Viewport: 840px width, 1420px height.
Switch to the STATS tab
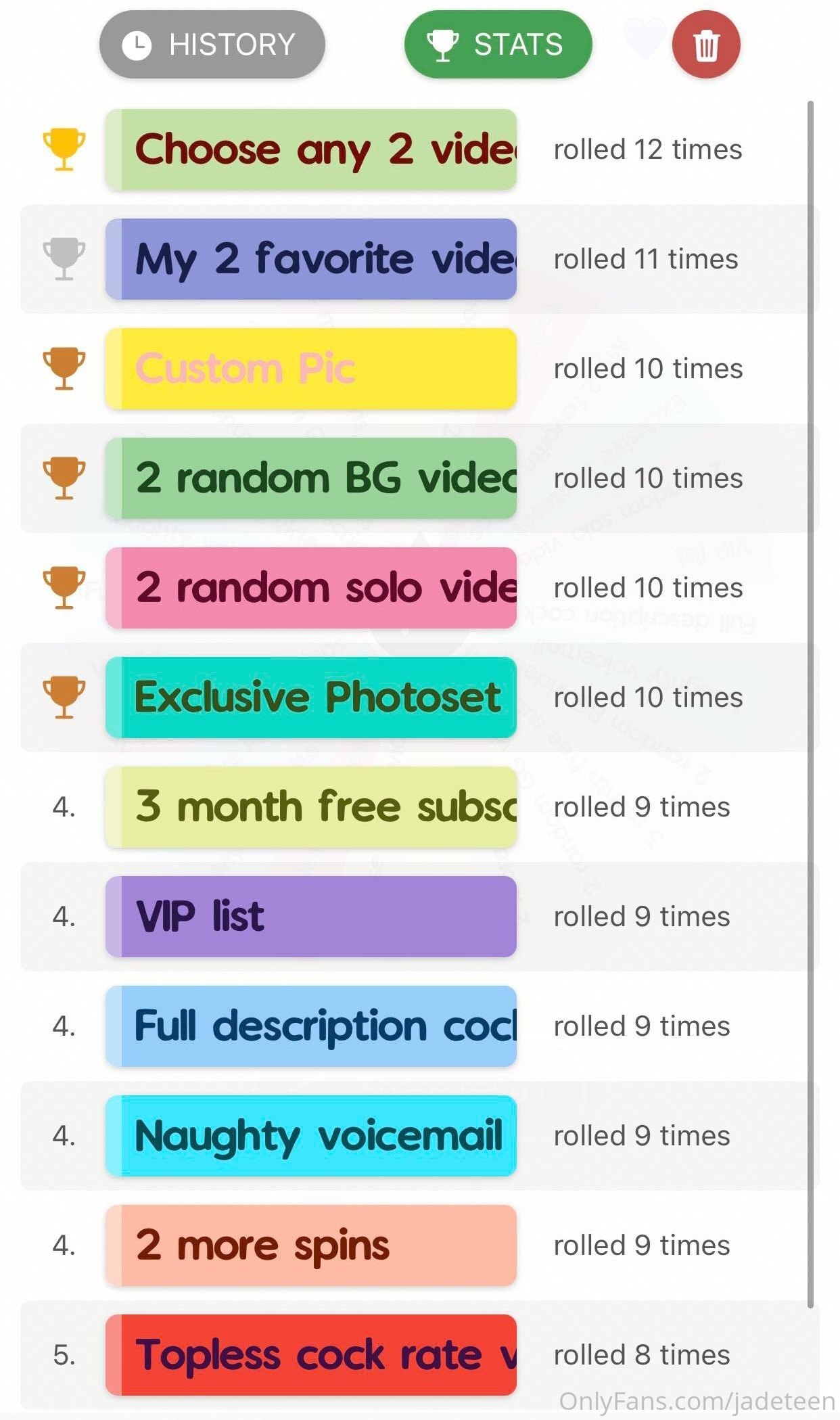[x=498, y=45]
